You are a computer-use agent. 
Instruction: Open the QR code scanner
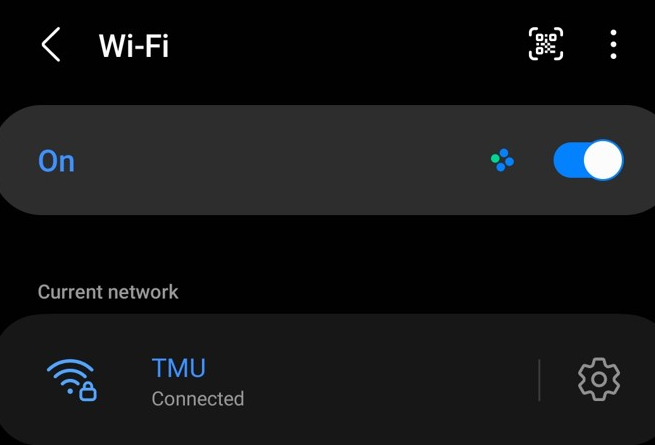tap(545, 44)
